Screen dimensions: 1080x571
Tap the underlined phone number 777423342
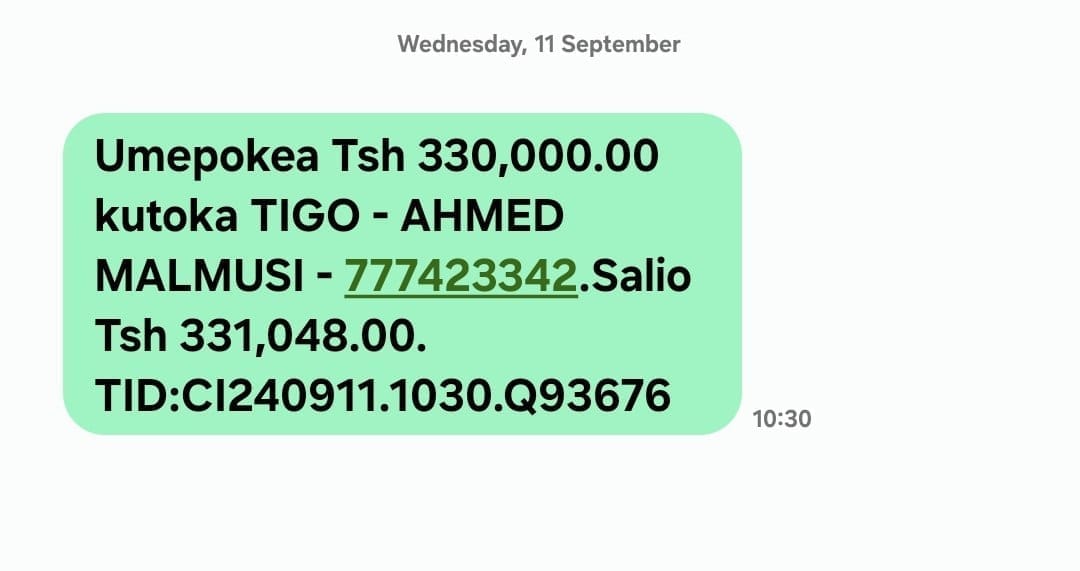point(461,277)
